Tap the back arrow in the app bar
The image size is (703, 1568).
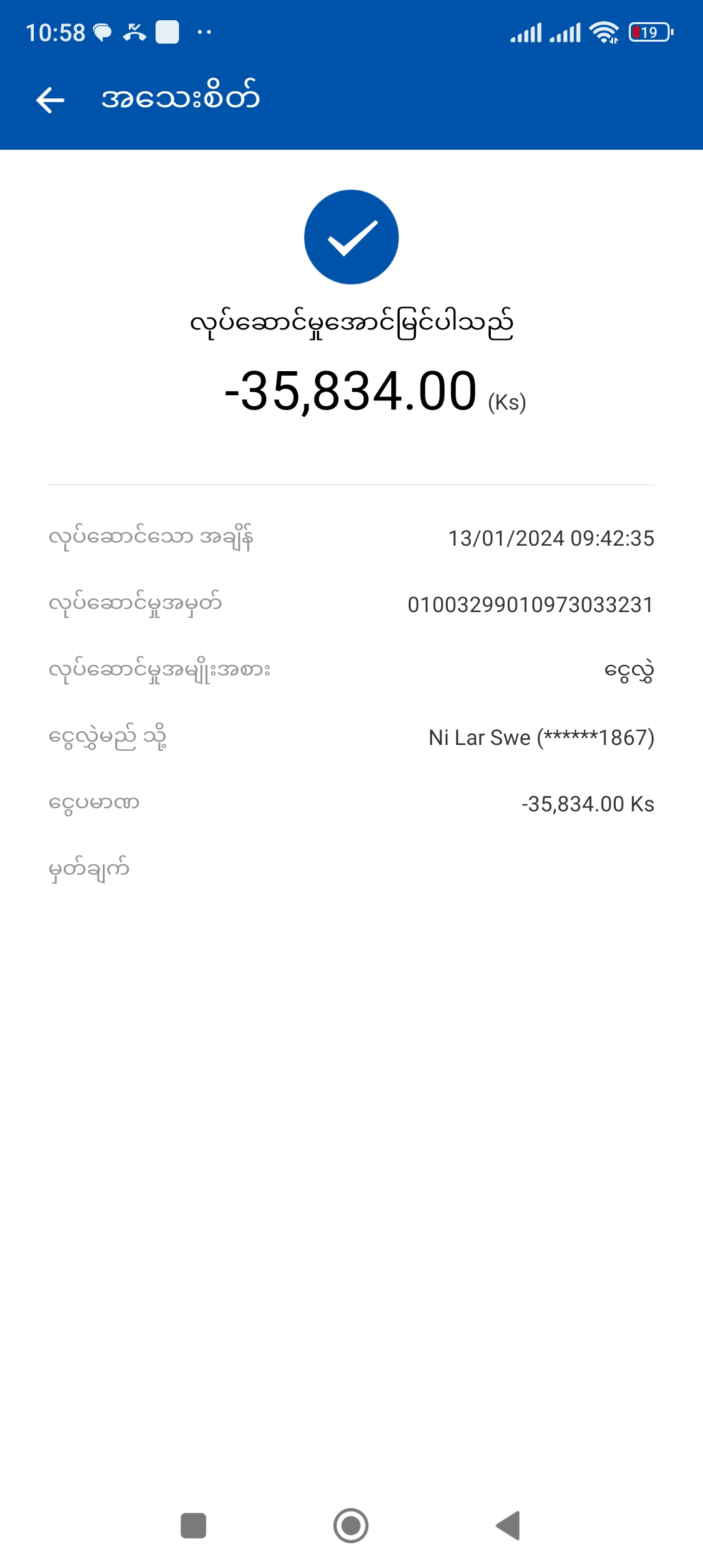[50, 100]
